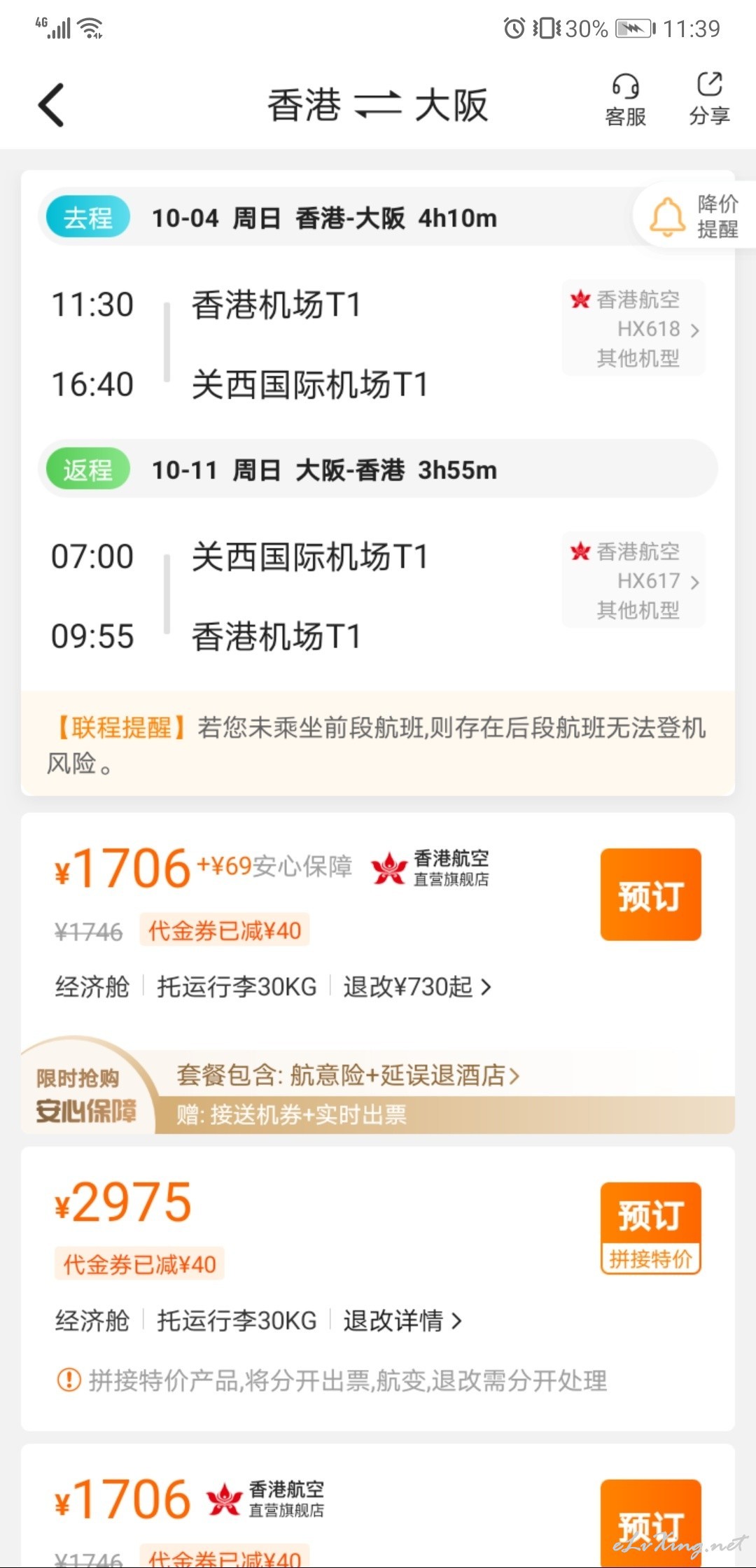Set a 降价提醒 price-drop alert
Viewport: 756px width, 1568px height.
pos(694,216)
